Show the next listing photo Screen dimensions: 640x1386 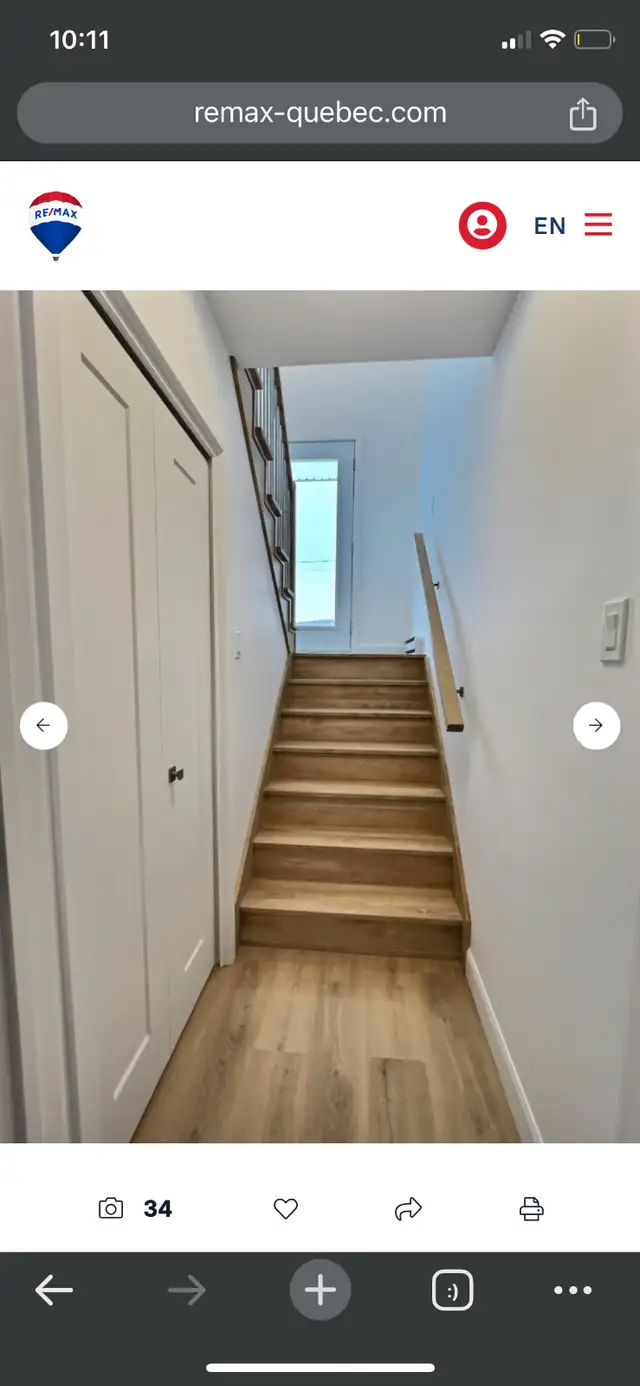point(596,726)
